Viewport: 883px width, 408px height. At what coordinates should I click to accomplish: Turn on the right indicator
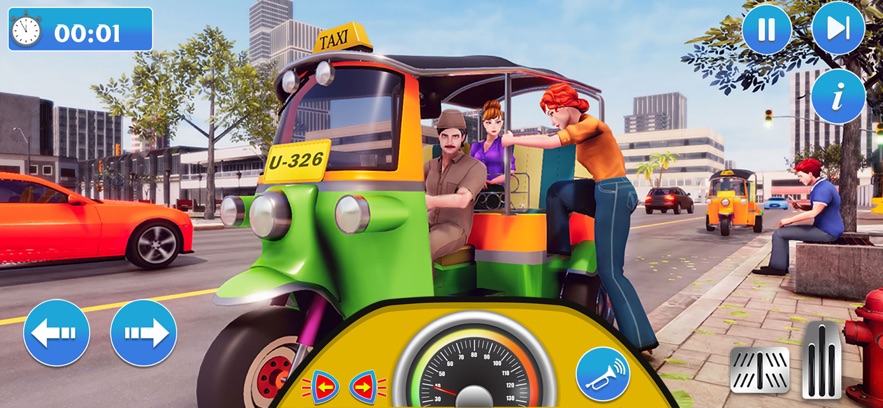point(363,386)
